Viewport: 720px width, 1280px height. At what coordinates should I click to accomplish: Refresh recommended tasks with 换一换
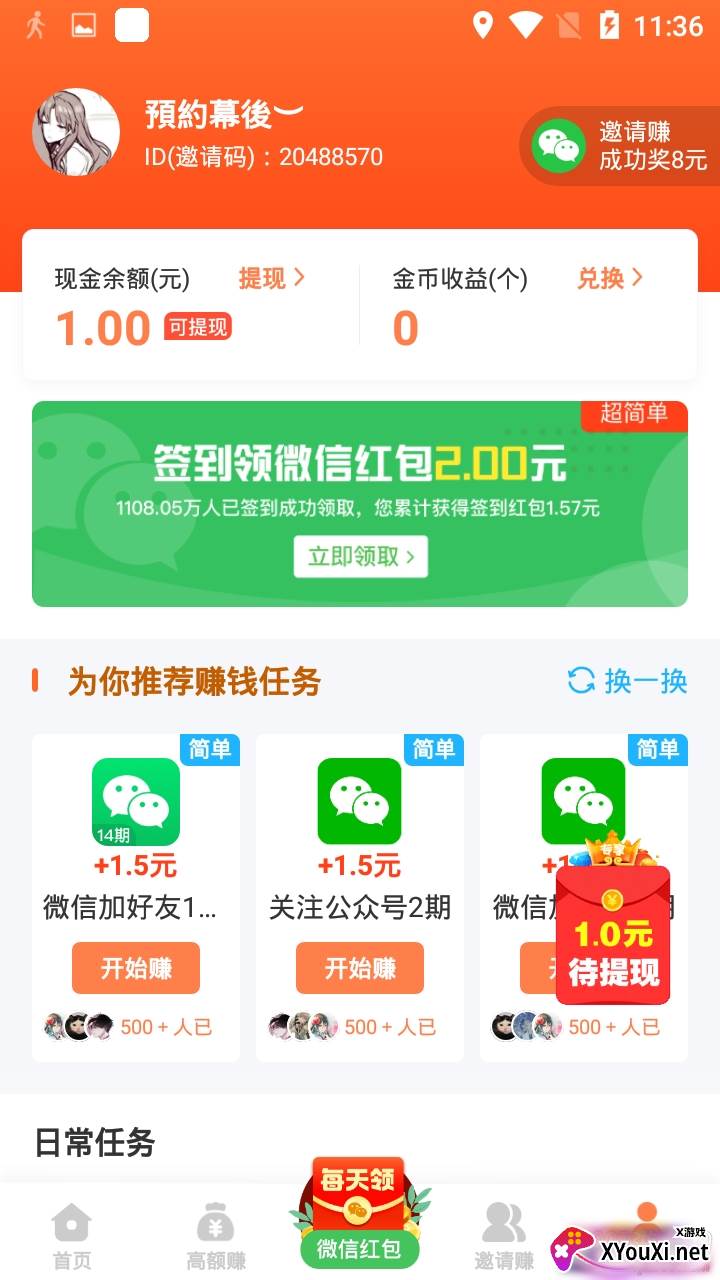628,681
